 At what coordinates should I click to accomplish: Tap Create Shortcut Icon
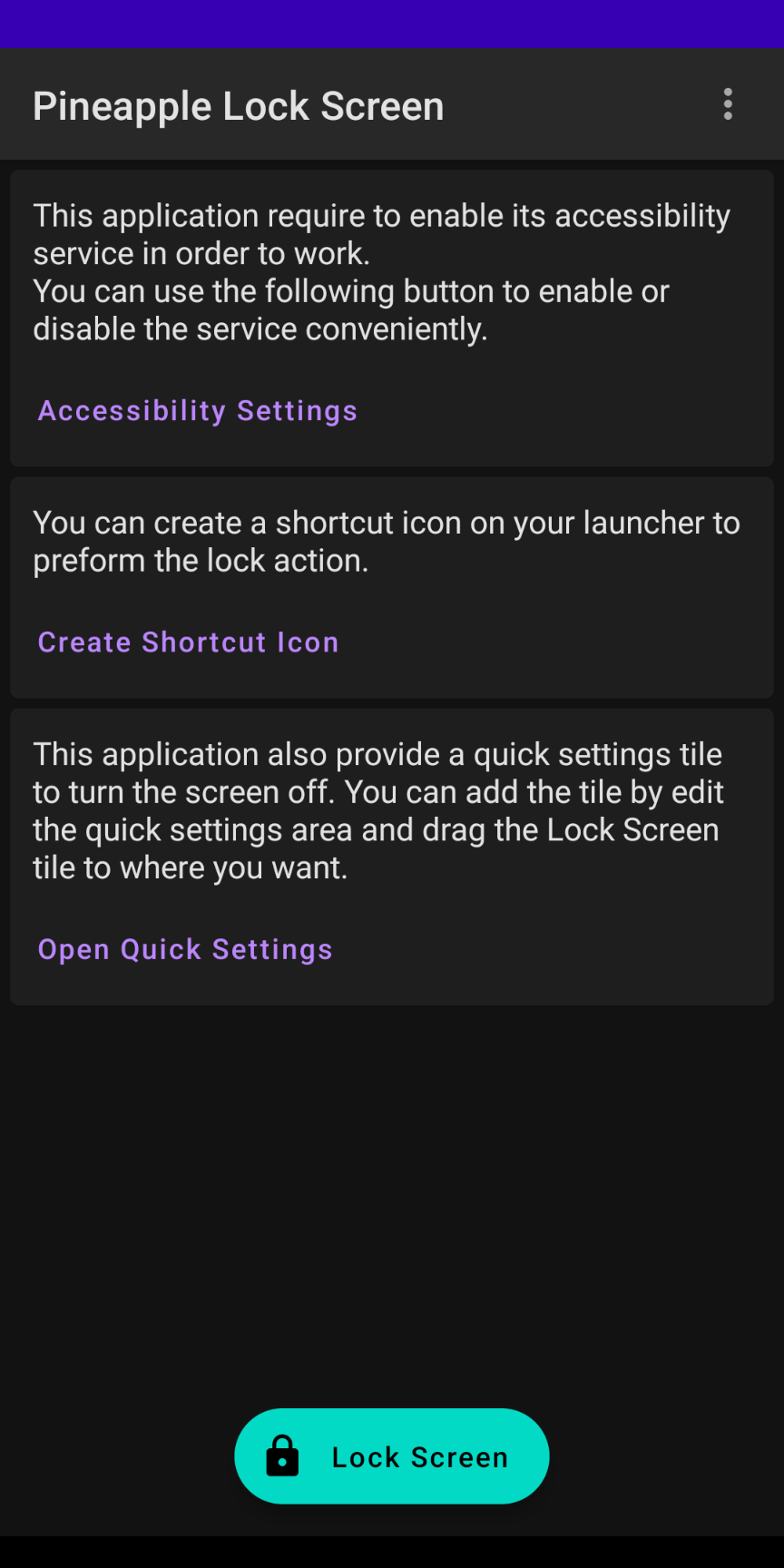[188, 642]
